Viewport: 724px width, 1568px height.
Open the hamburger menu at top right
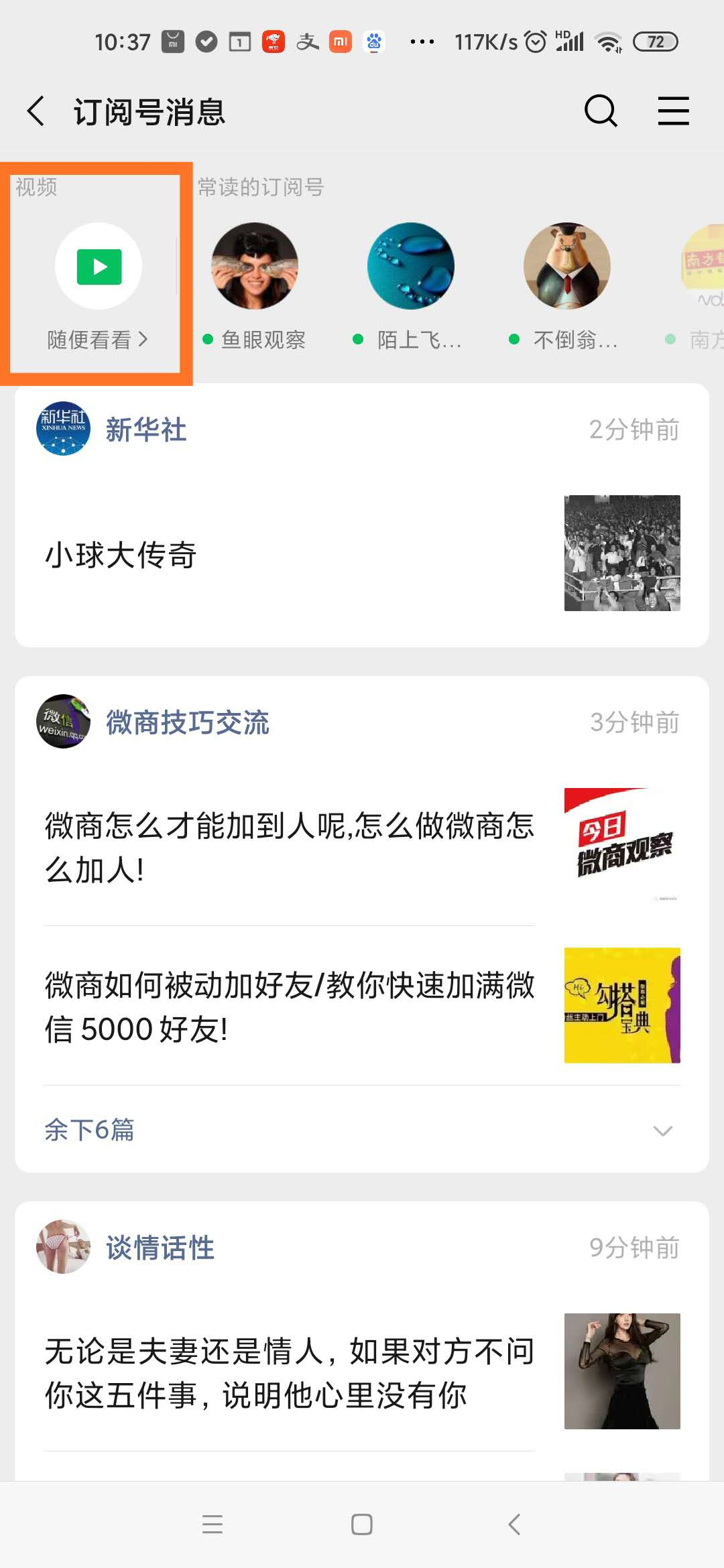click(673, 111)
